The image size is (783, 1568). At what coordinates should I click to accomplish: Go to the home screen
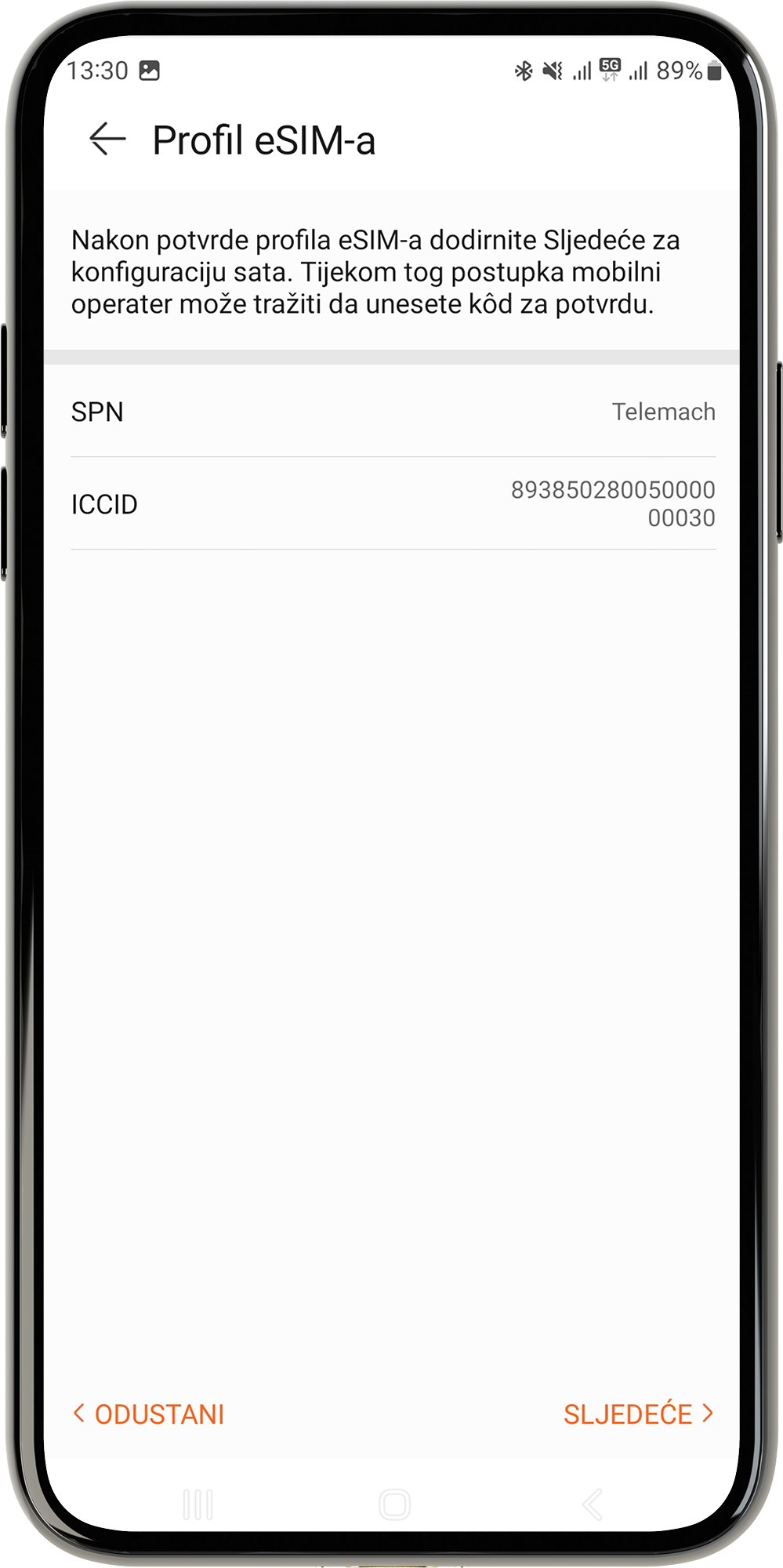[x=394, y=1504]
